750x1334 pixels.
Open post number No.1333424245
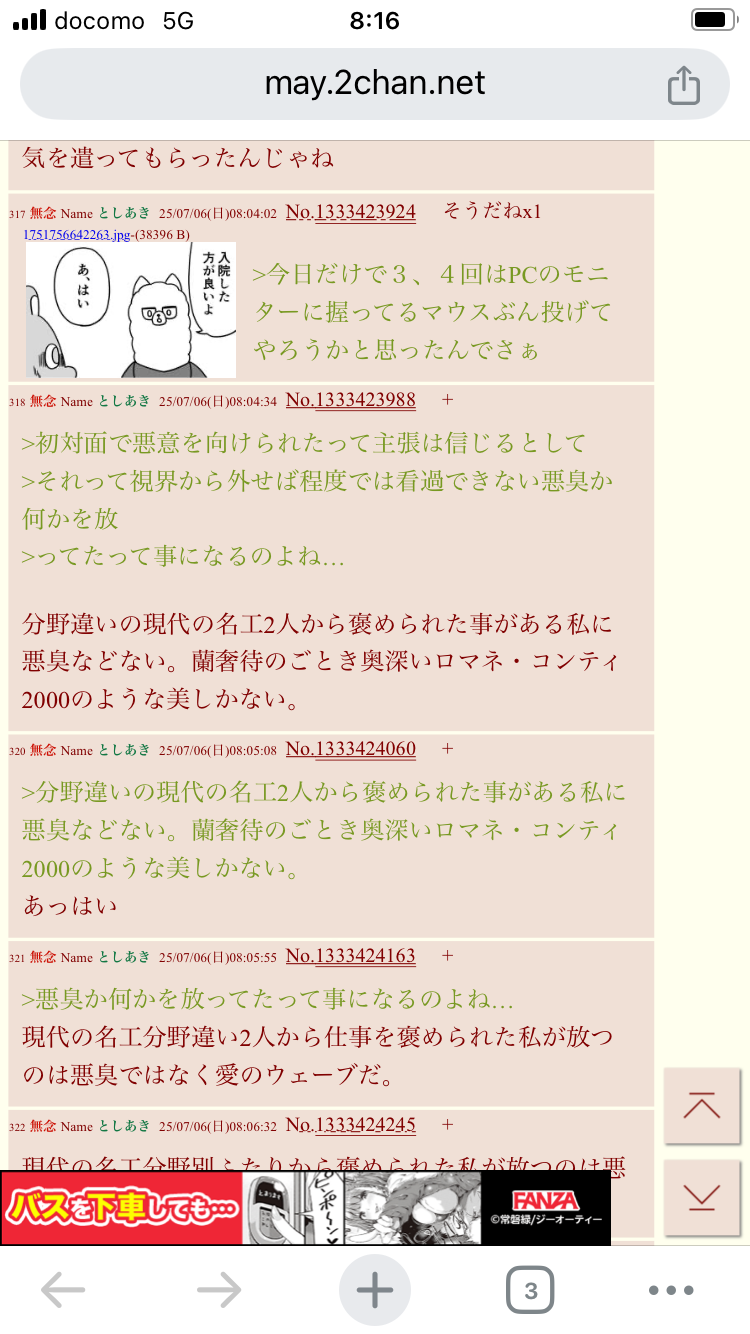(351, 1125)
